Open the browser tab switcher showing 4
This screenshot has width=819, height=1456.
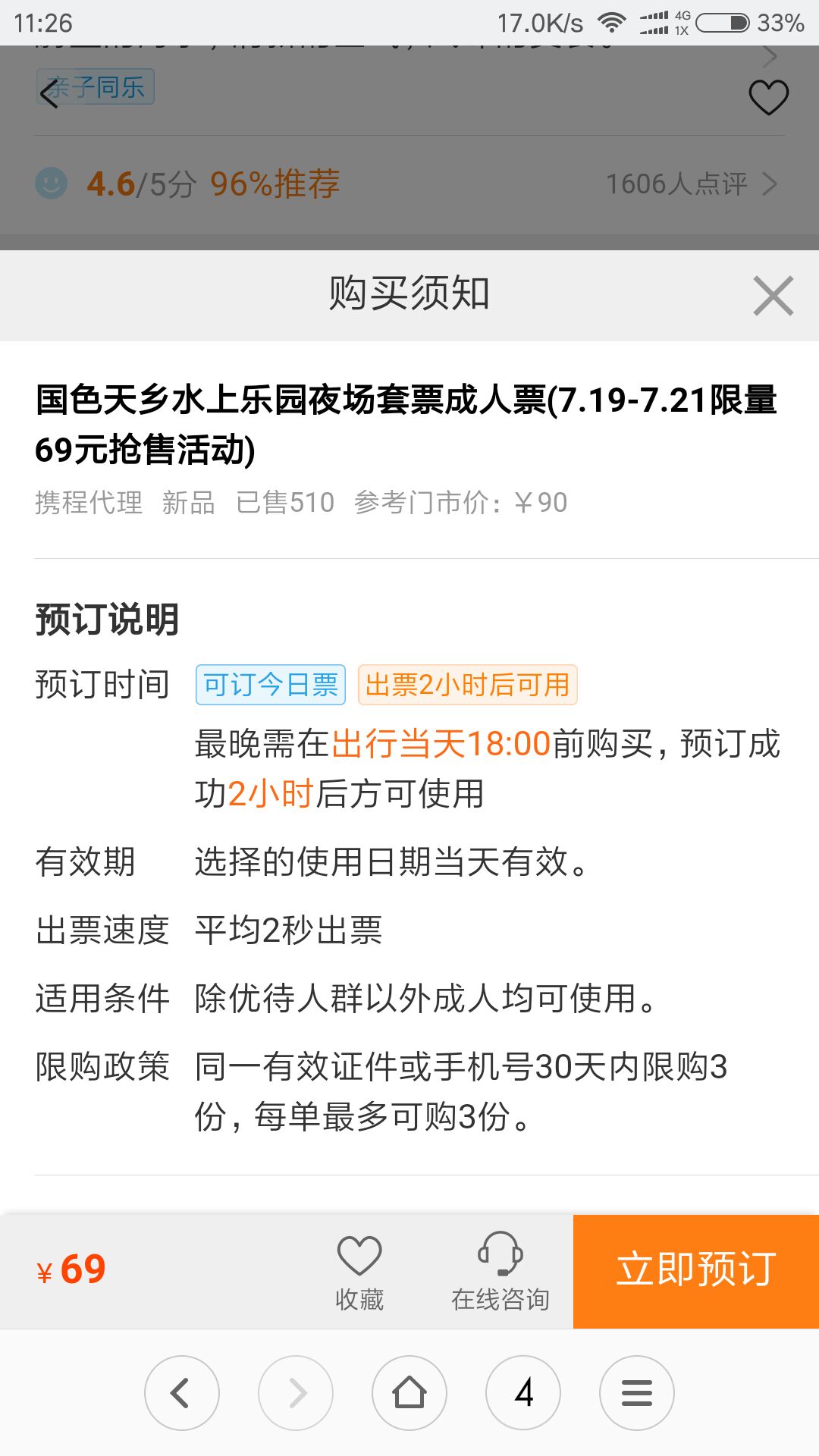523,1393
